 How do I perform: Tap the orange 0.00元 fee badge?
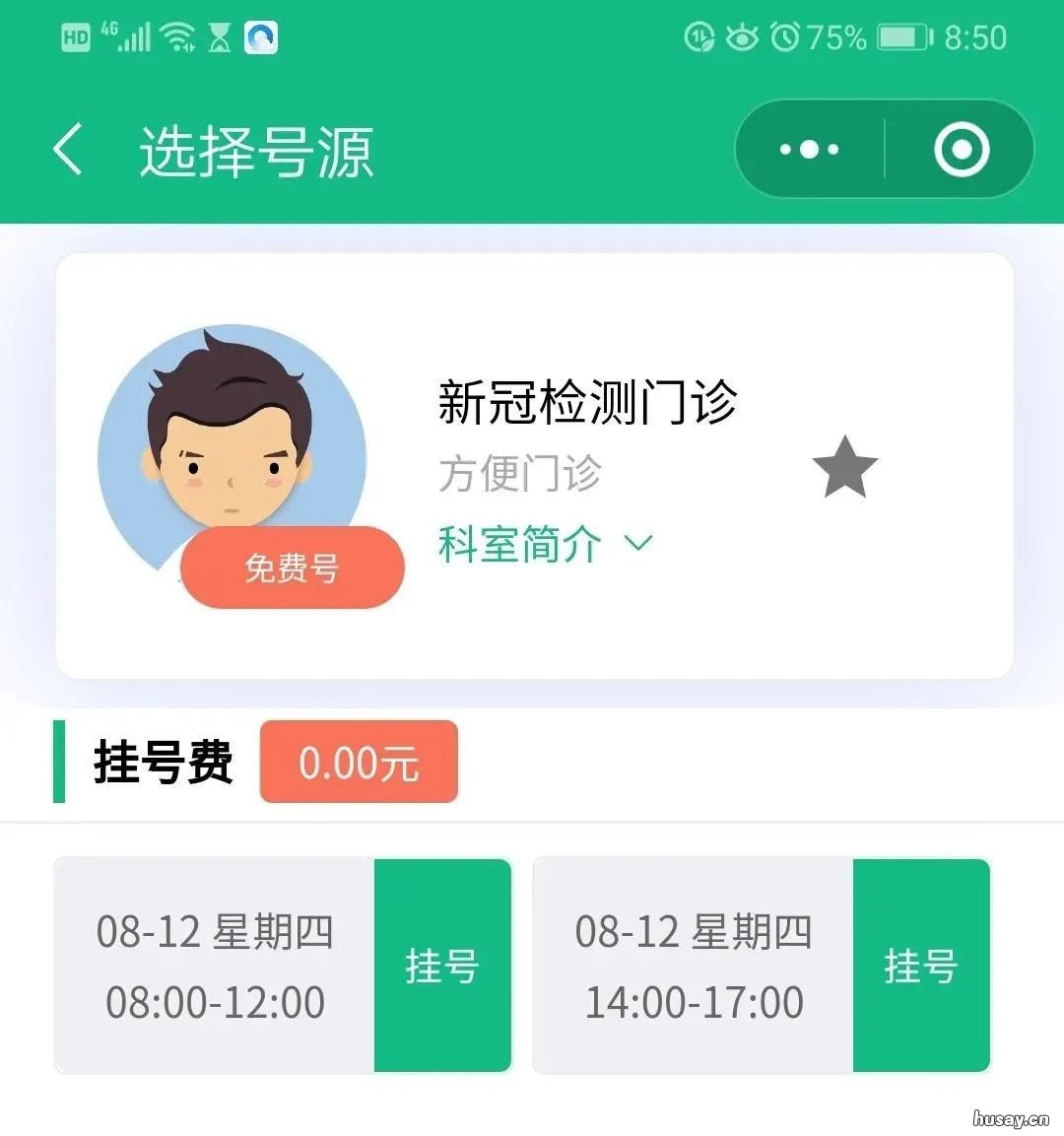coord(359,761)
